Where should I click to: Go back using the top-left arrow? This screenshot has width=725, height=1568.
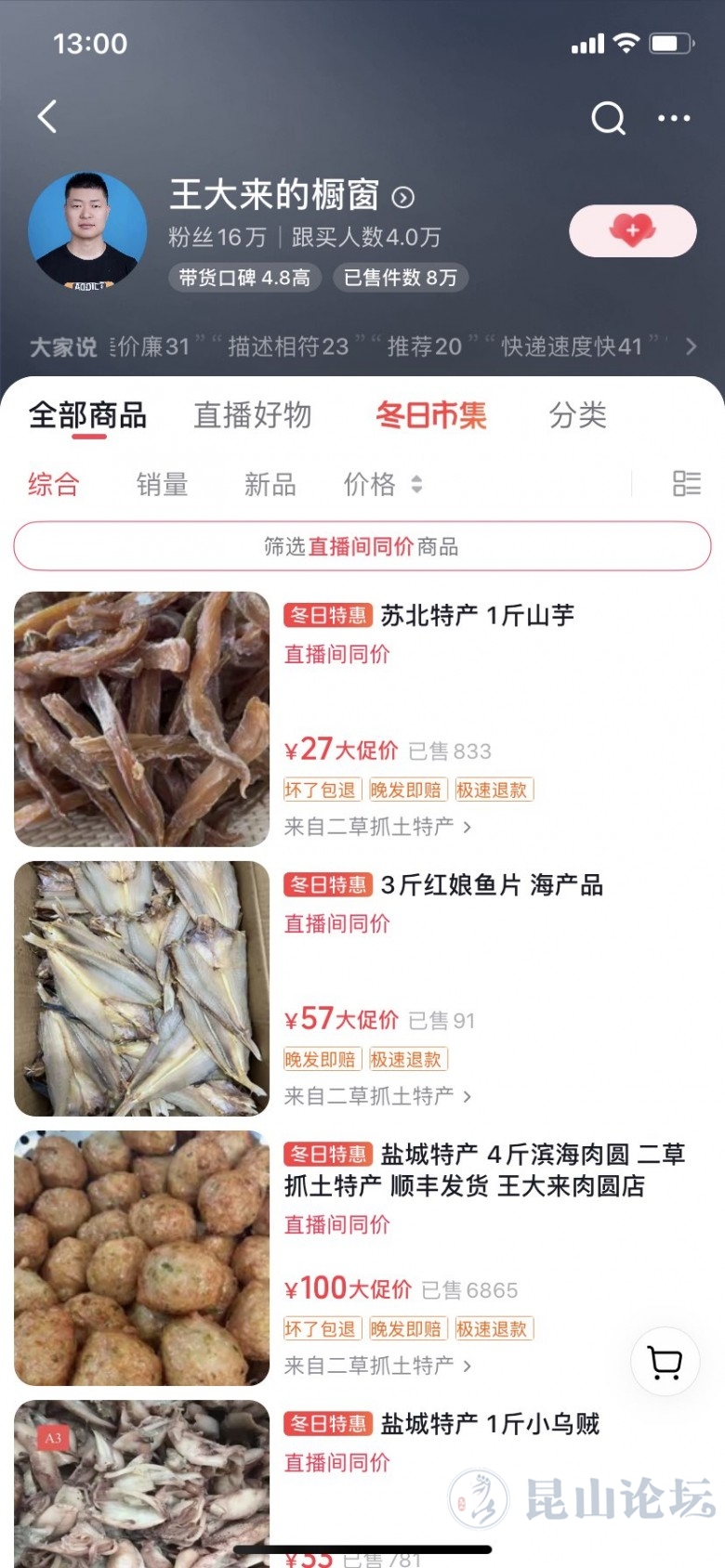tap(47, 117)
